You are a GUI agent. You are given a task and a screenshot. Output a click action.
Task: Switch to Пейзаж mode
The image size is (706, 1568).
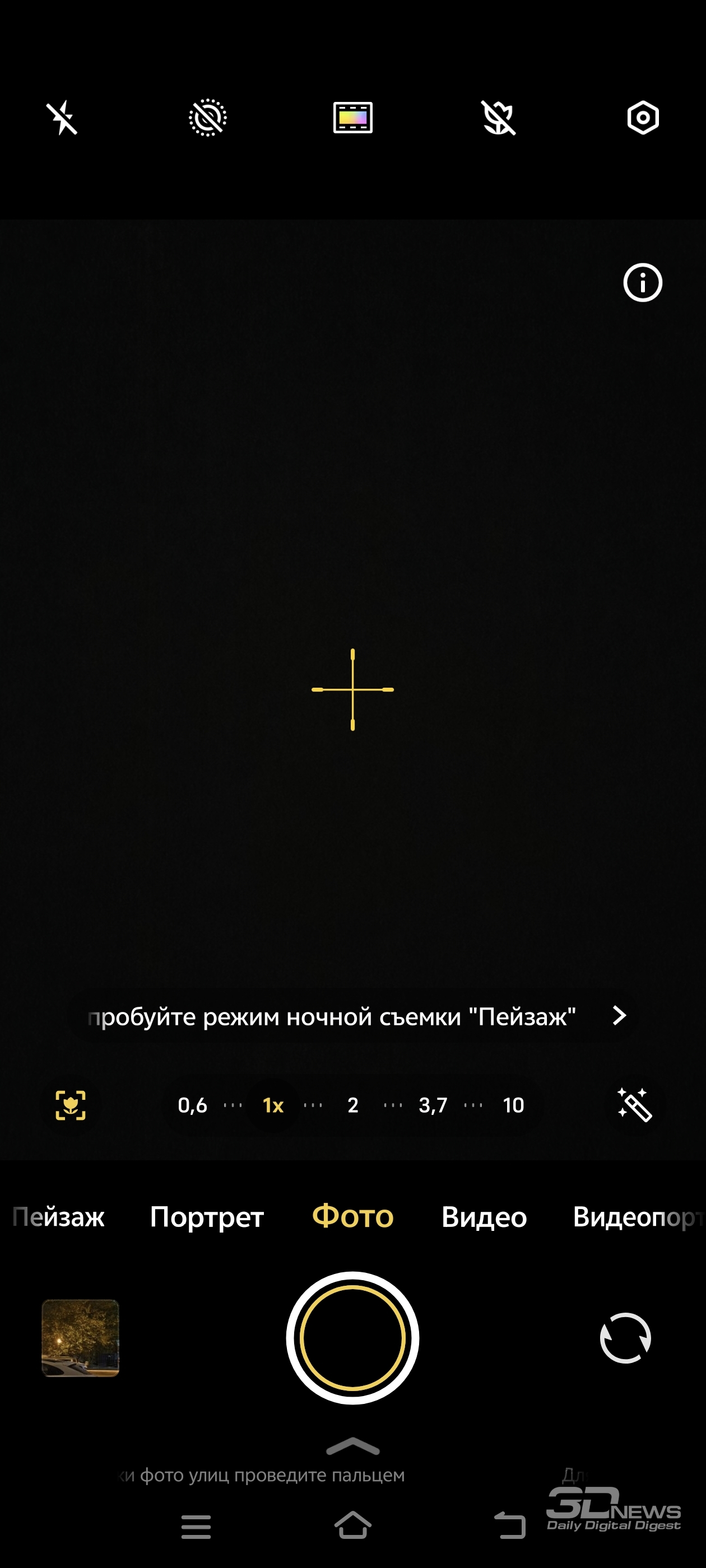(x=58, y=1217)
